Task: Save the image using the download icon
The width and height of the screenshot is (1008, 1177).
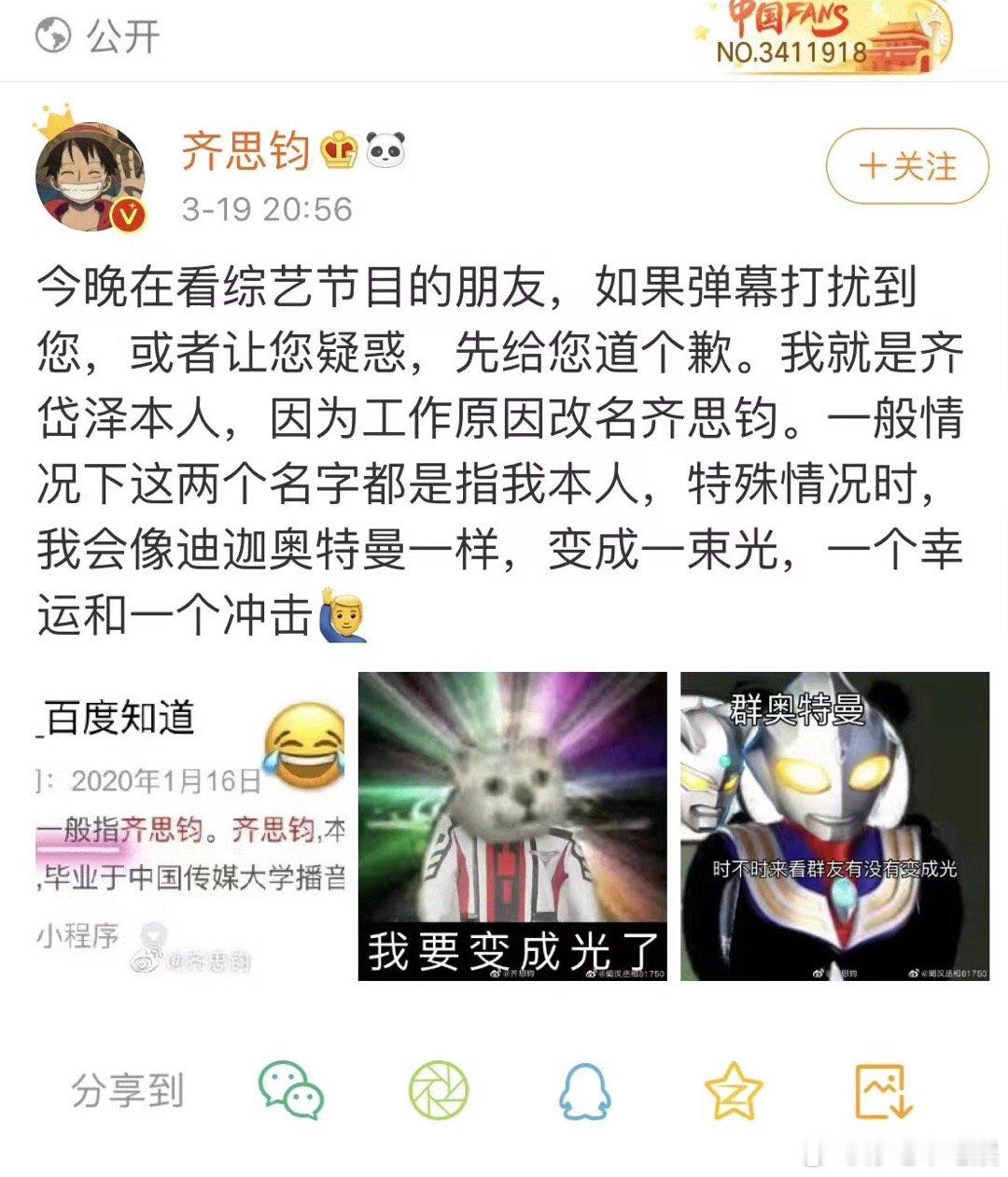Action: tap(881, 1088)
